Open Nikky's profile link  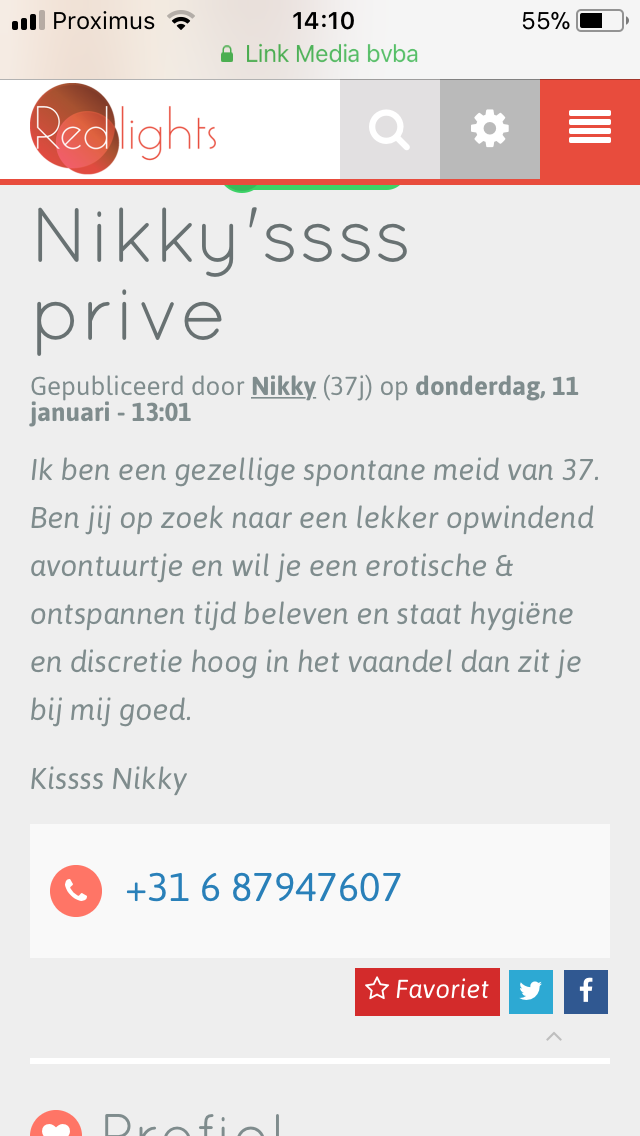point(283,387)
